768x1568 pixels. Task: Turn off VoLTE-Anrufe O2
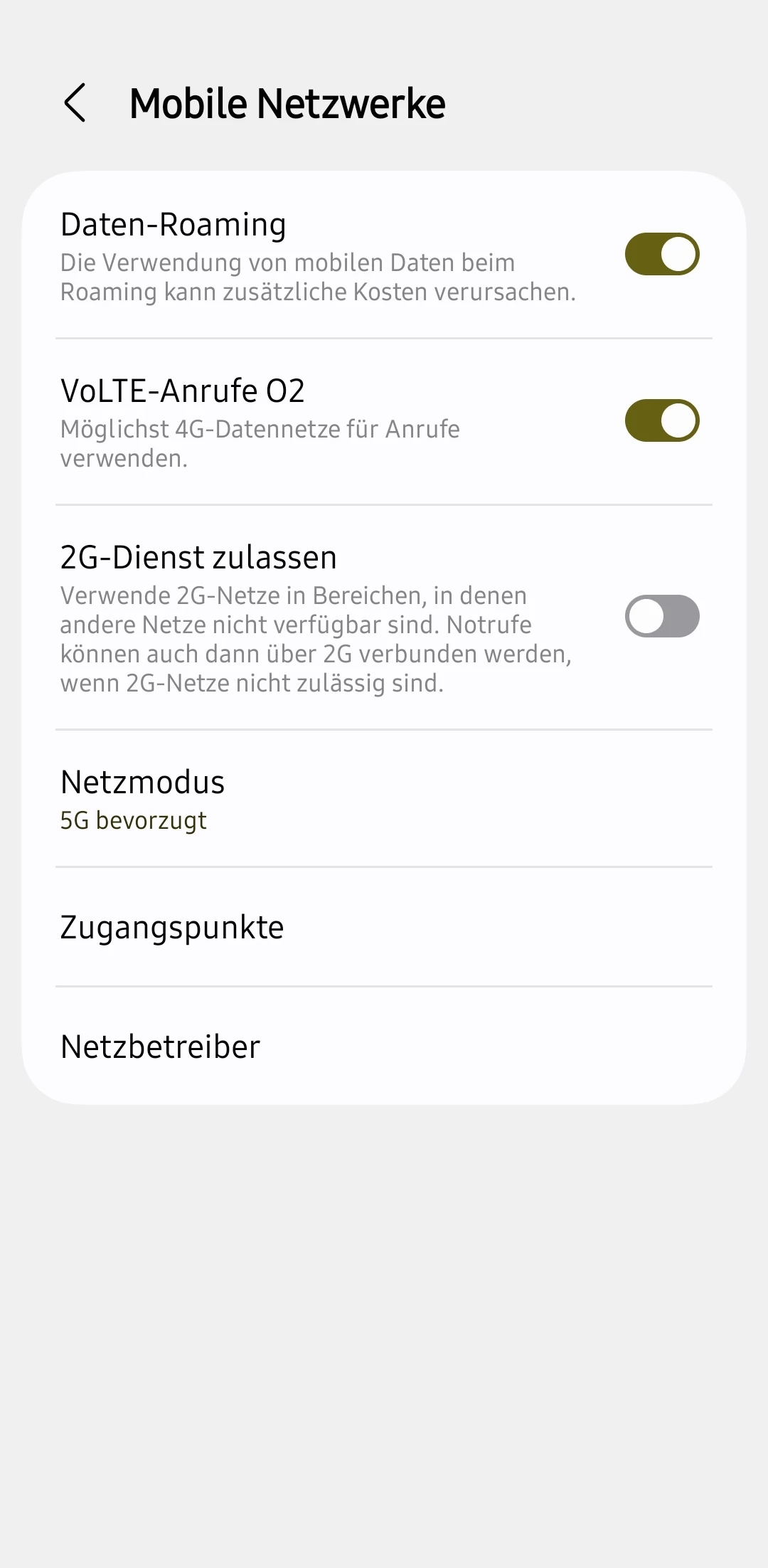click(x=661, y=421)
